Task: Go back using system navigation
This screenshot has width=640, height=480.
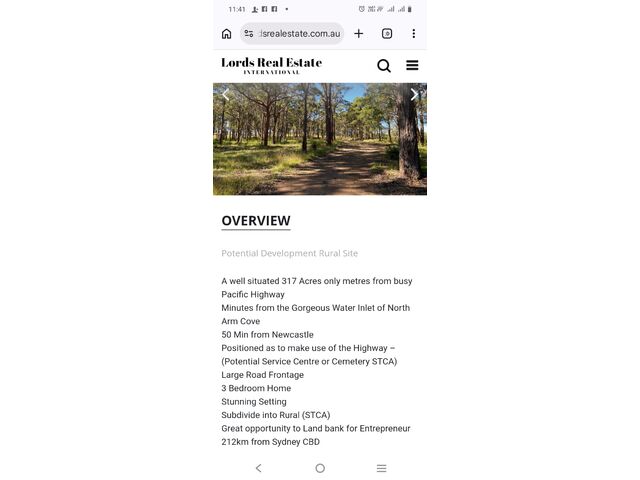Action: point(258,468)
